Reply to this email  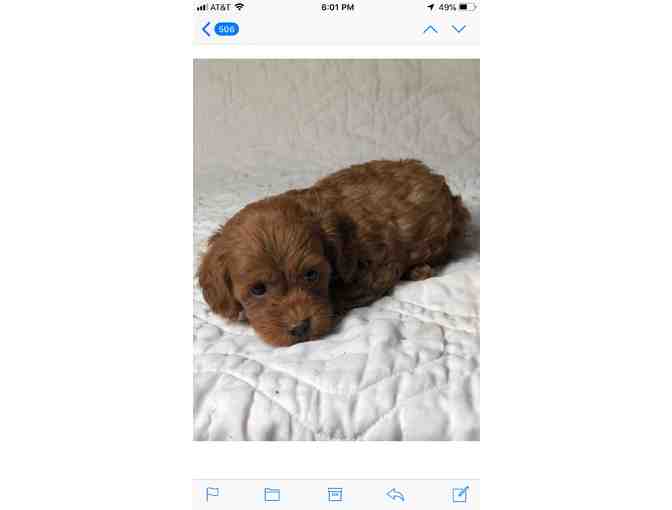396,494
